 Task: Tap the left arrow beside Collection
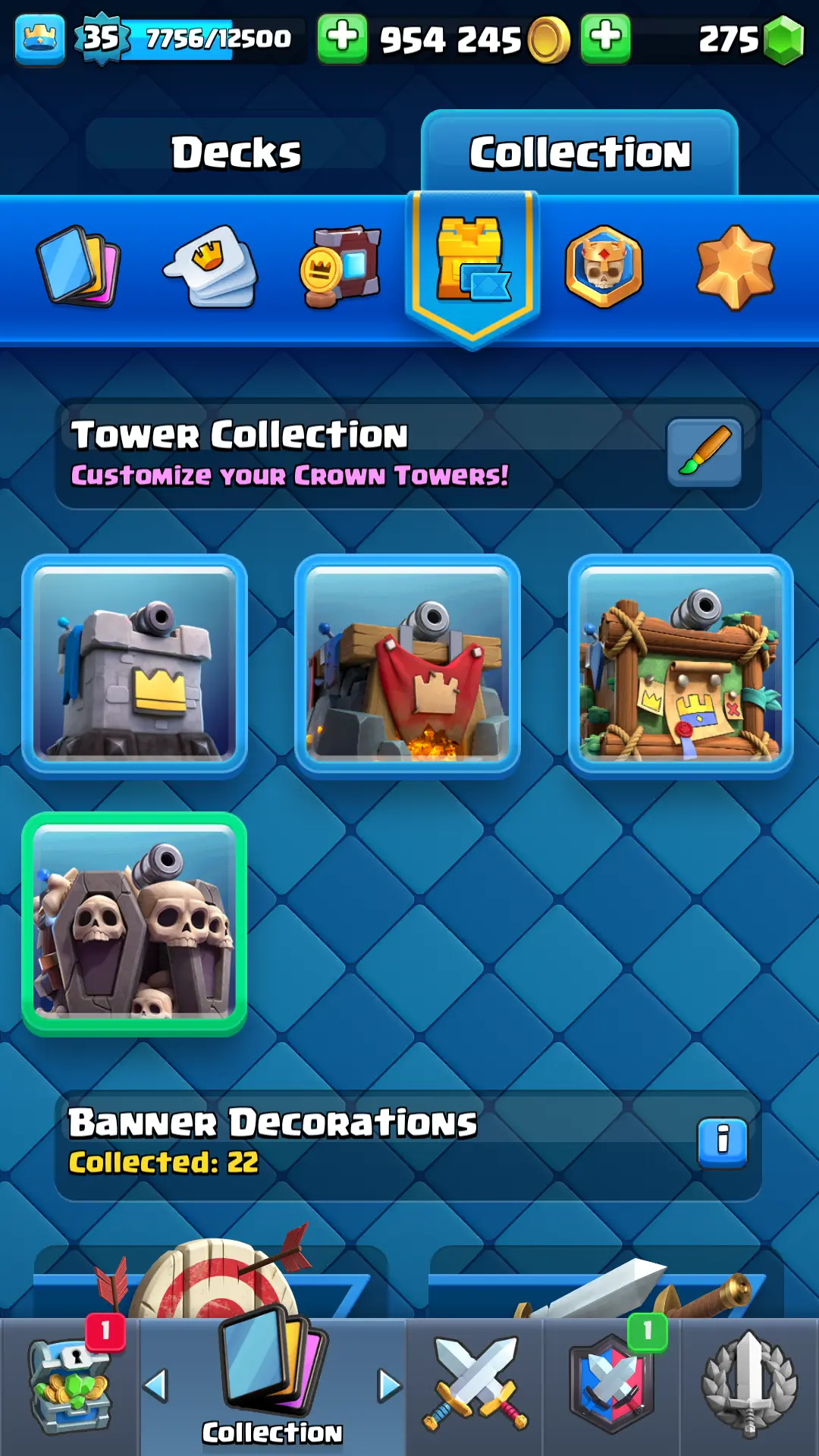point(156,1386)
